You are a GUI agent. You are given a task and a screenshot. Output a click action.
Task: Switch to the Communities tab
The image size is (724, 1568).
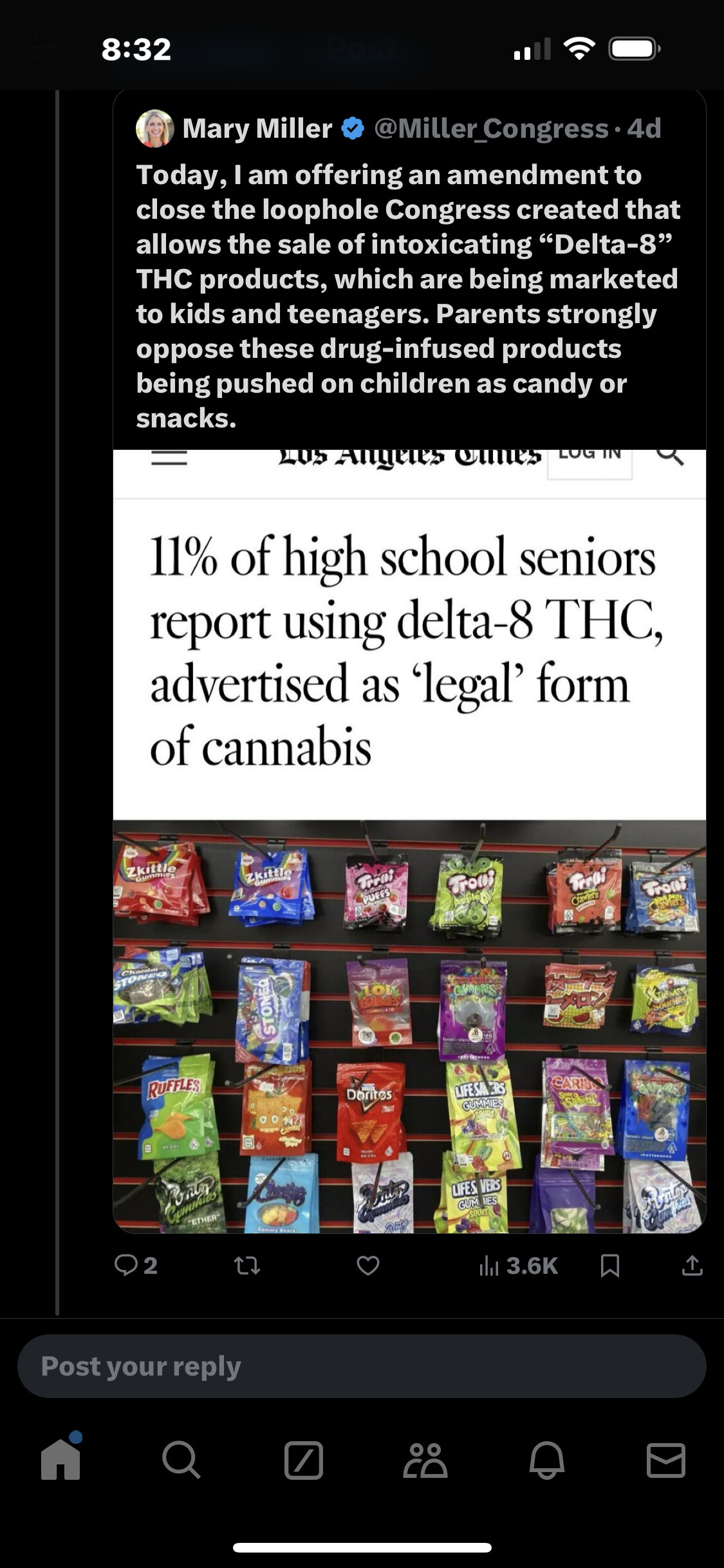(425, 1459)
